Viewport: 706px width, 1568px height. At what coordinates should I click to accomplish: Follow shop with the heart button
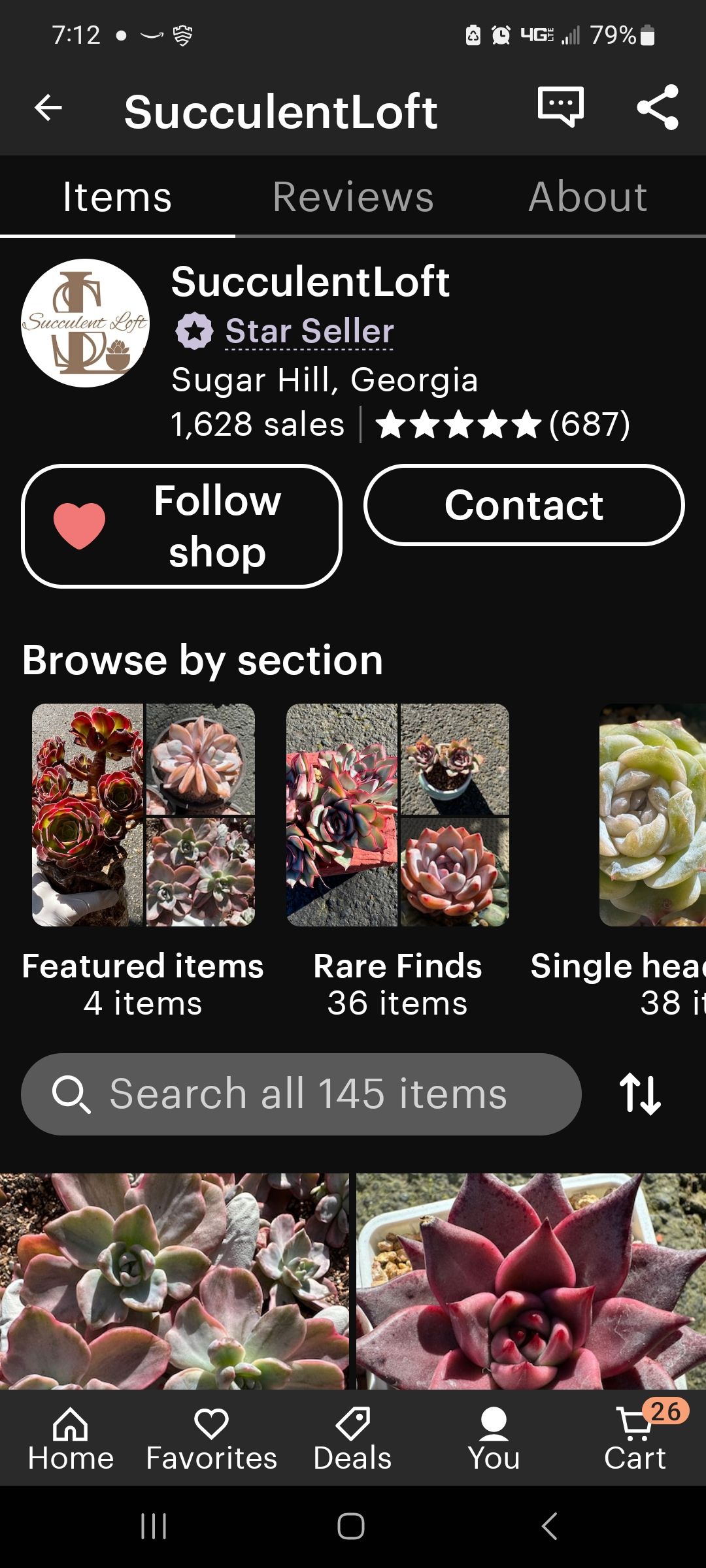[x=182, y=526]
